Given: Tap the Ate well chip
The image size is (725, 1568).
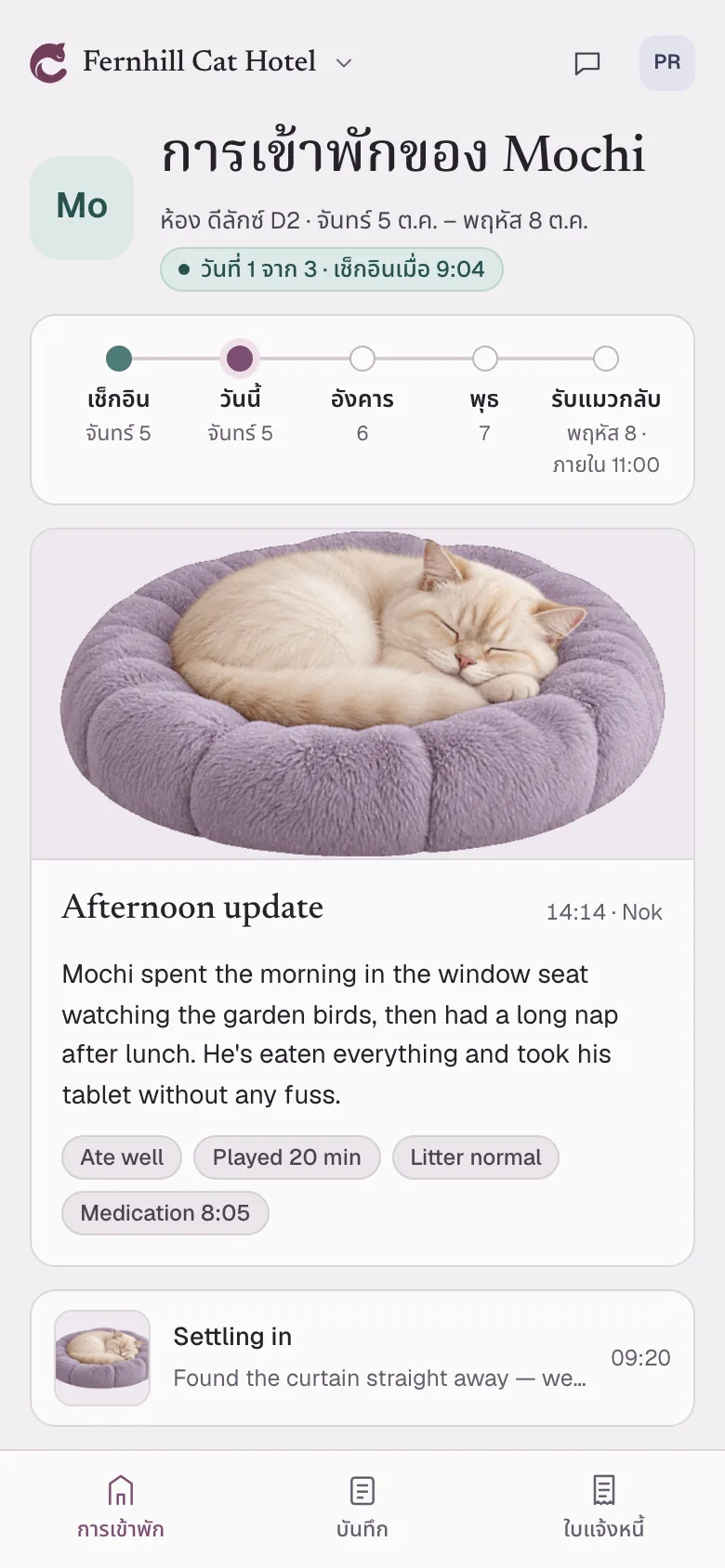Looking at the screenshot, I should tap(122, 1157).
